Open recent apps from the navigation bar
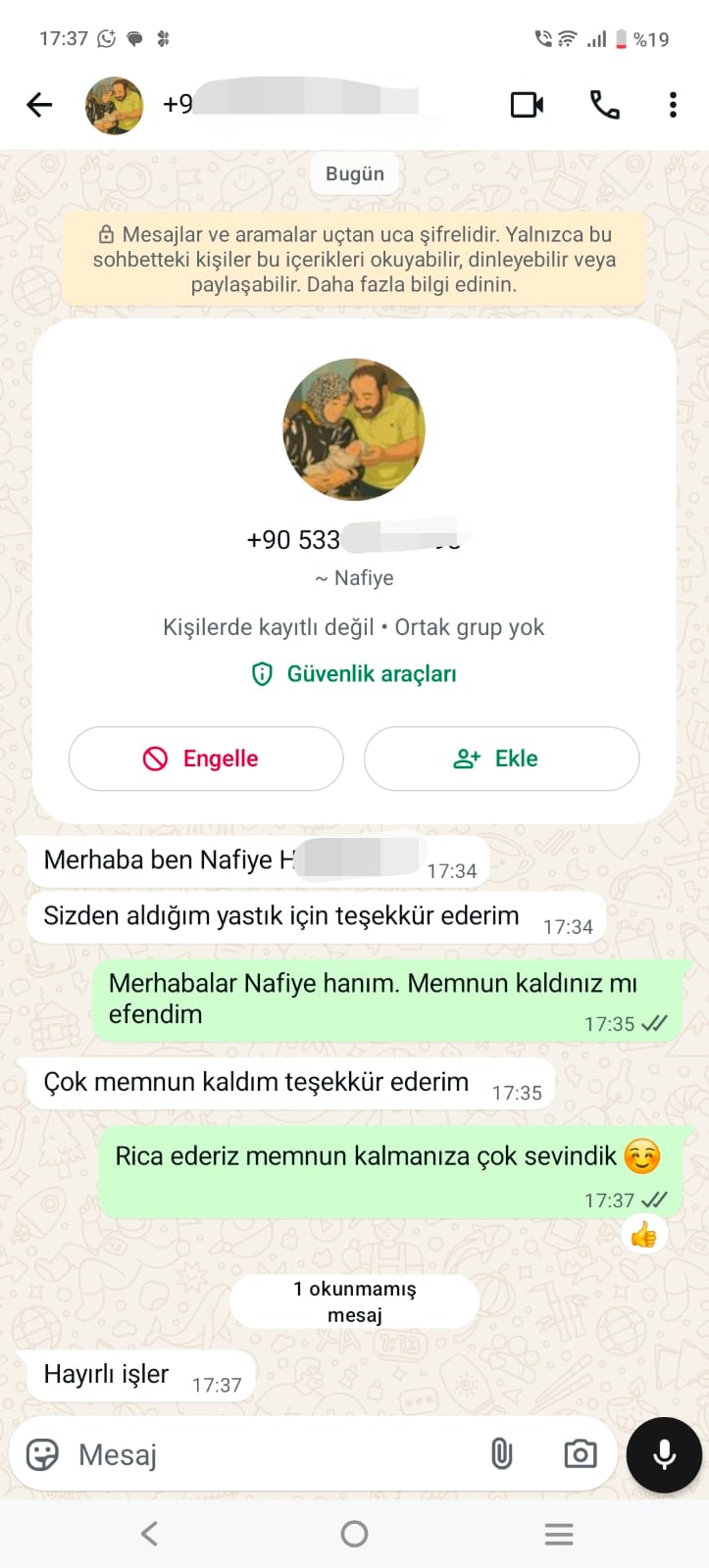 [x=559, y=1534]
